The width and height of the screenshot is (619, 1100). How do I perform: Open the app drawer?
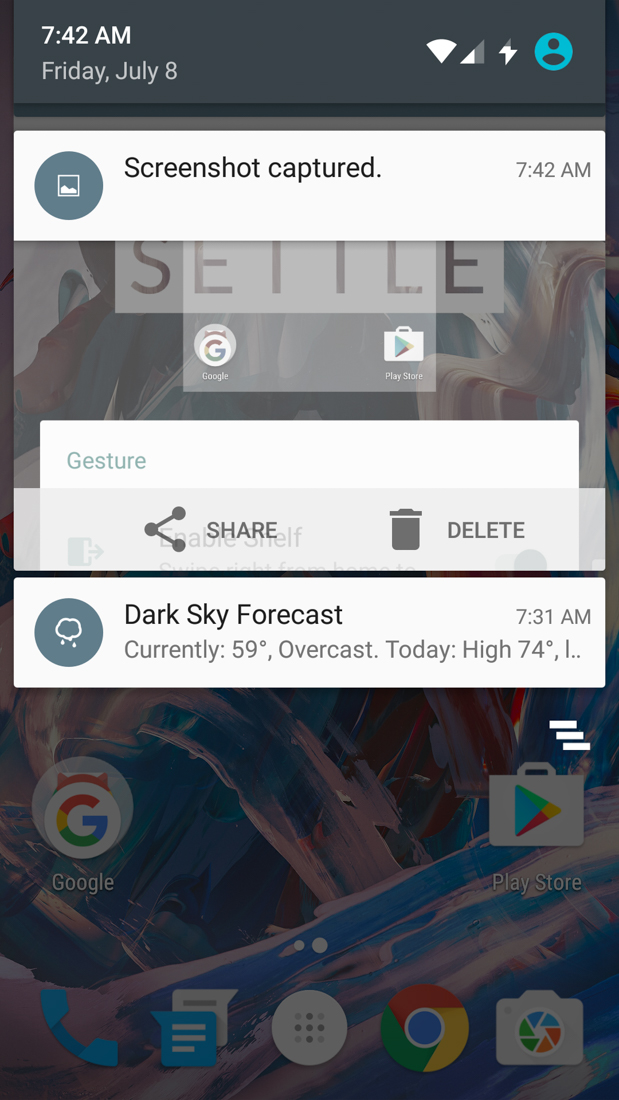[x=309, y=1027]
